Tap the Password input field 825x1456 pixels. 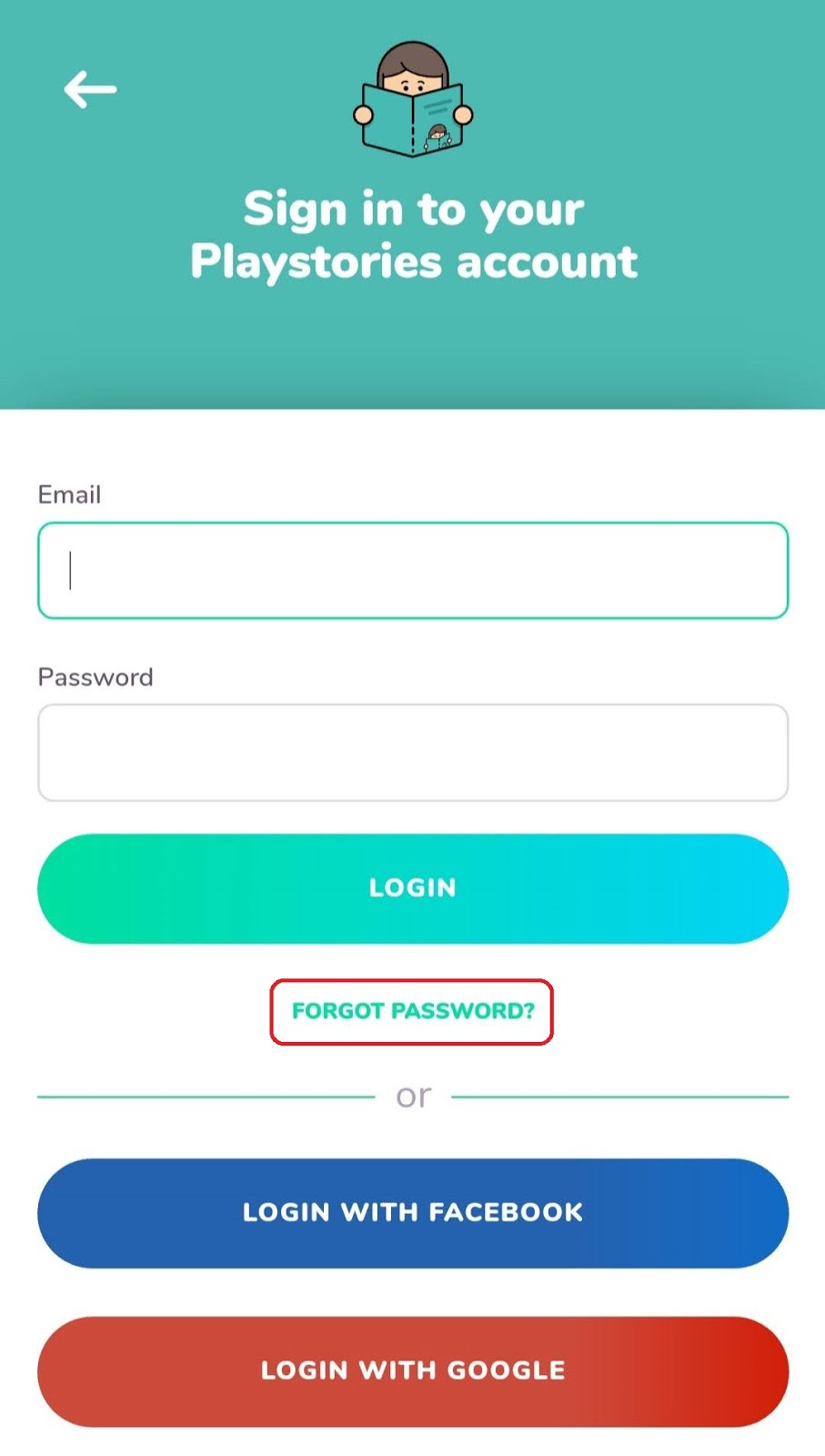[412, 753]
